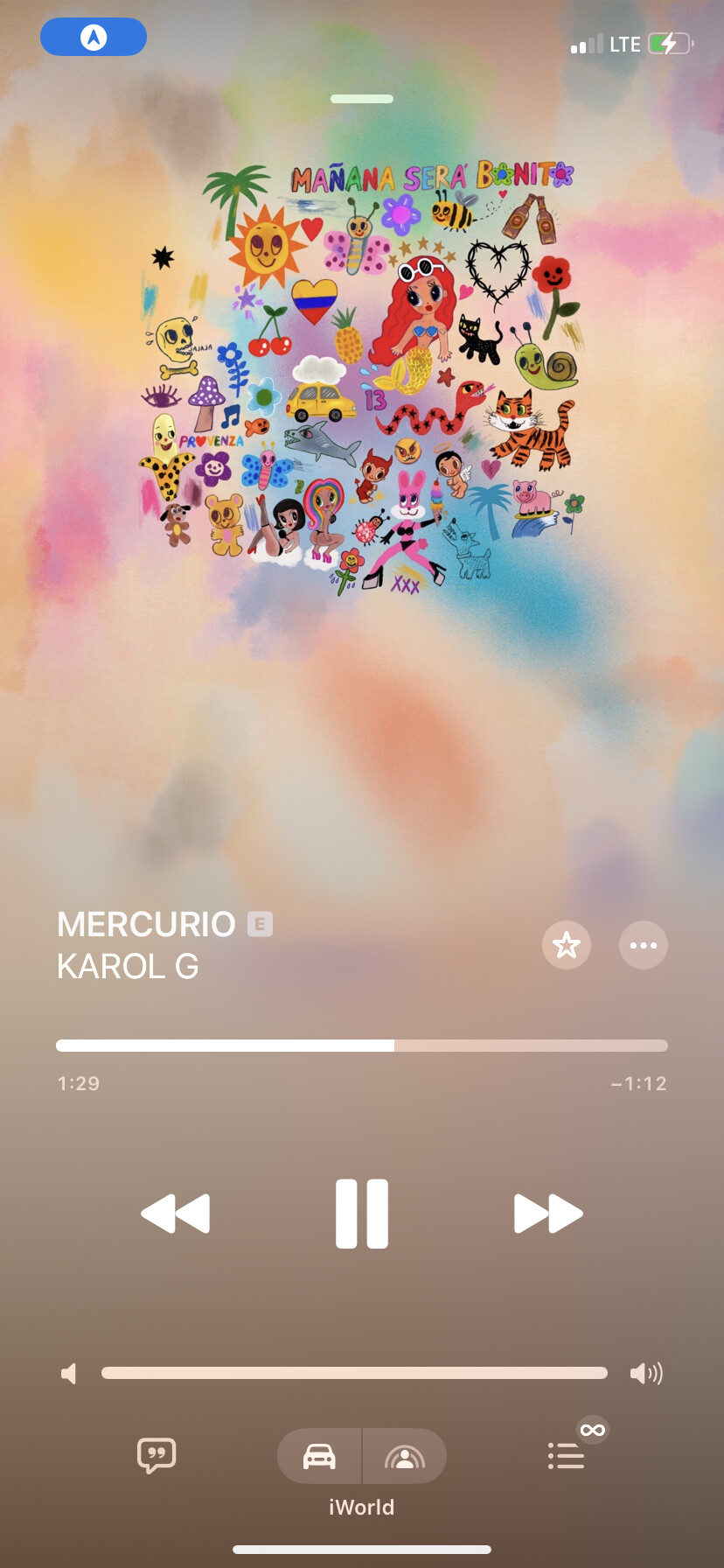Image resolution: width=724 pixels, height=1568 pixels.
Task: Skip to the next track
Action: tap(548, 1214)
